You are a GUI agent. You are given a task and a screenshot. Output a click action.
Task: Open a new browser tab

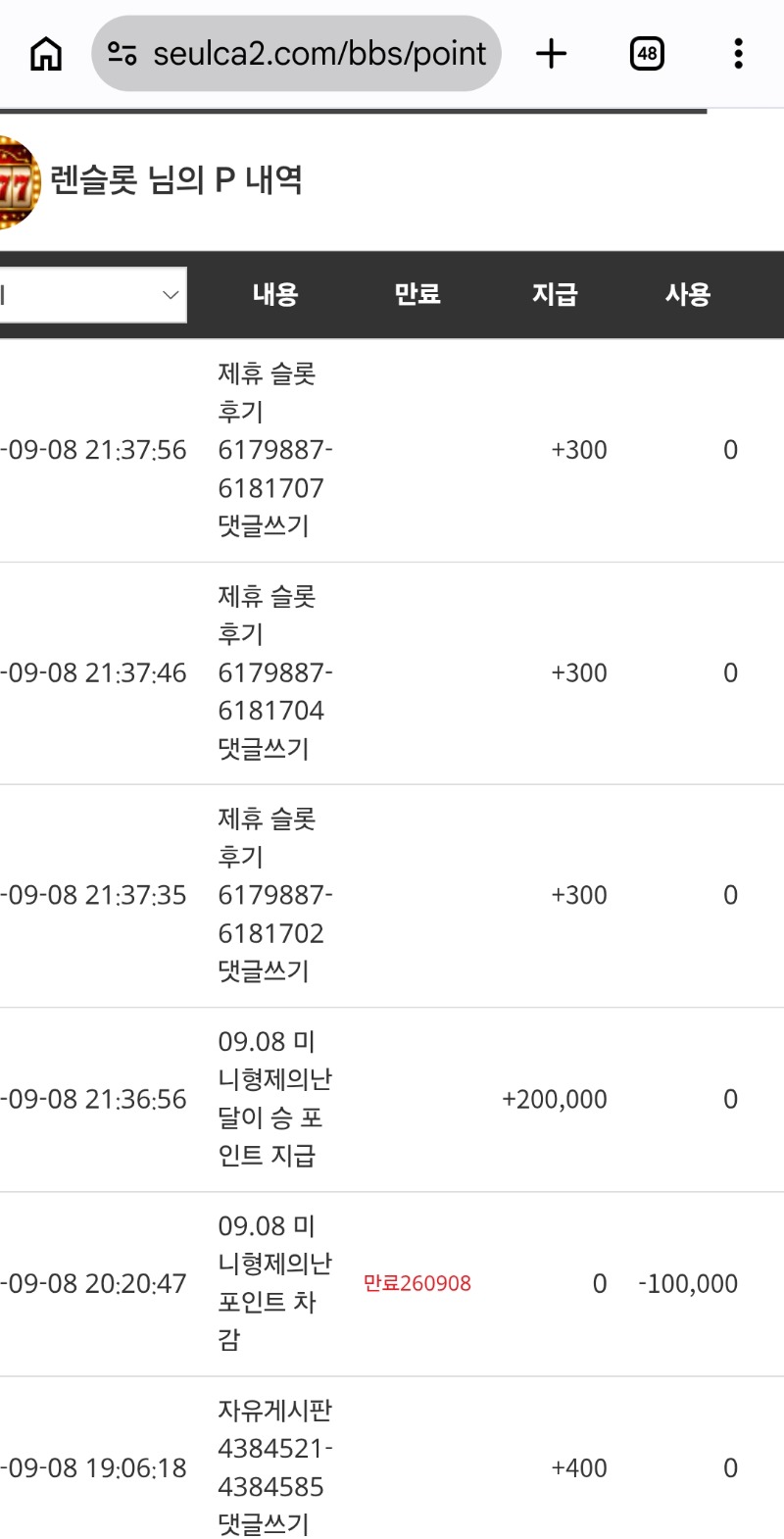552,53
